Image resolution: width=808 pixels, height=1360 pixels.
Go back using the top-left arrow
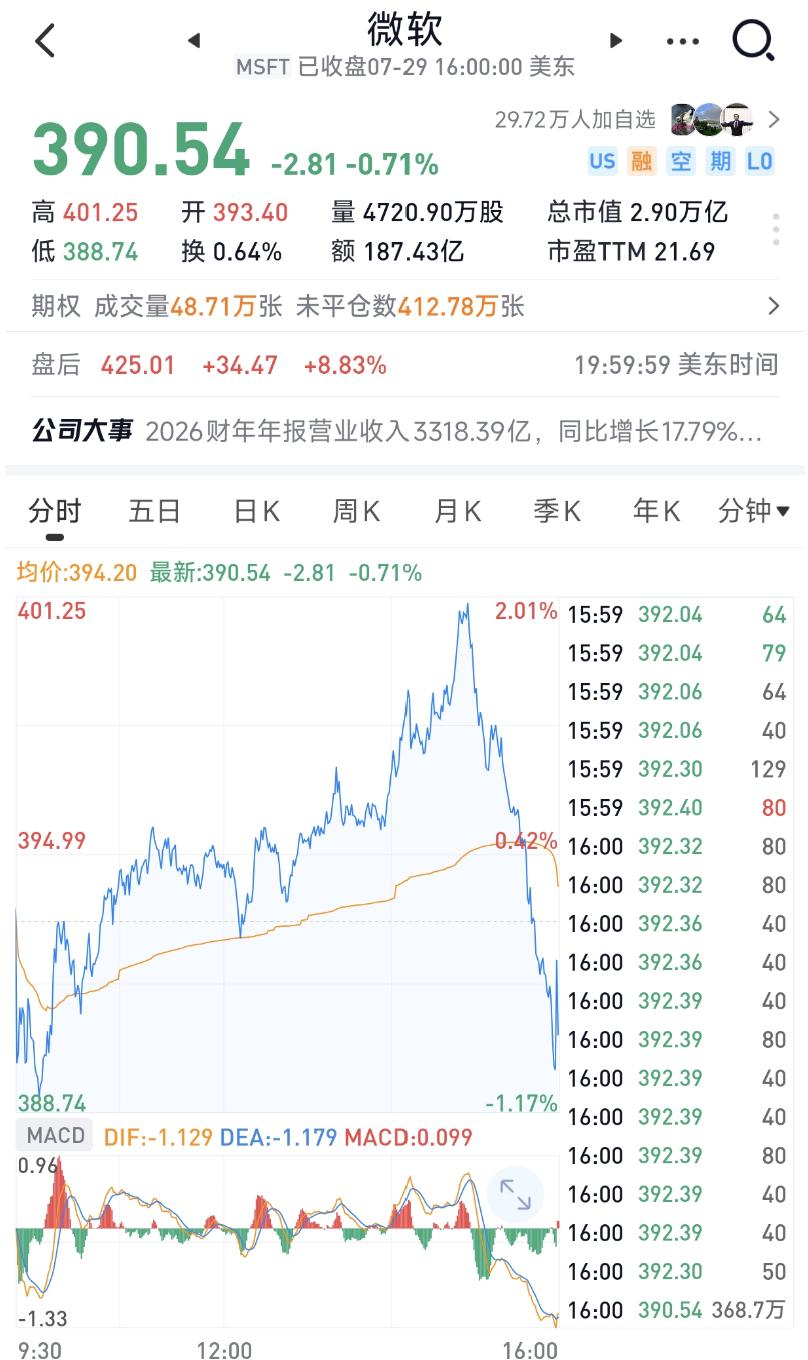(45, 41)
